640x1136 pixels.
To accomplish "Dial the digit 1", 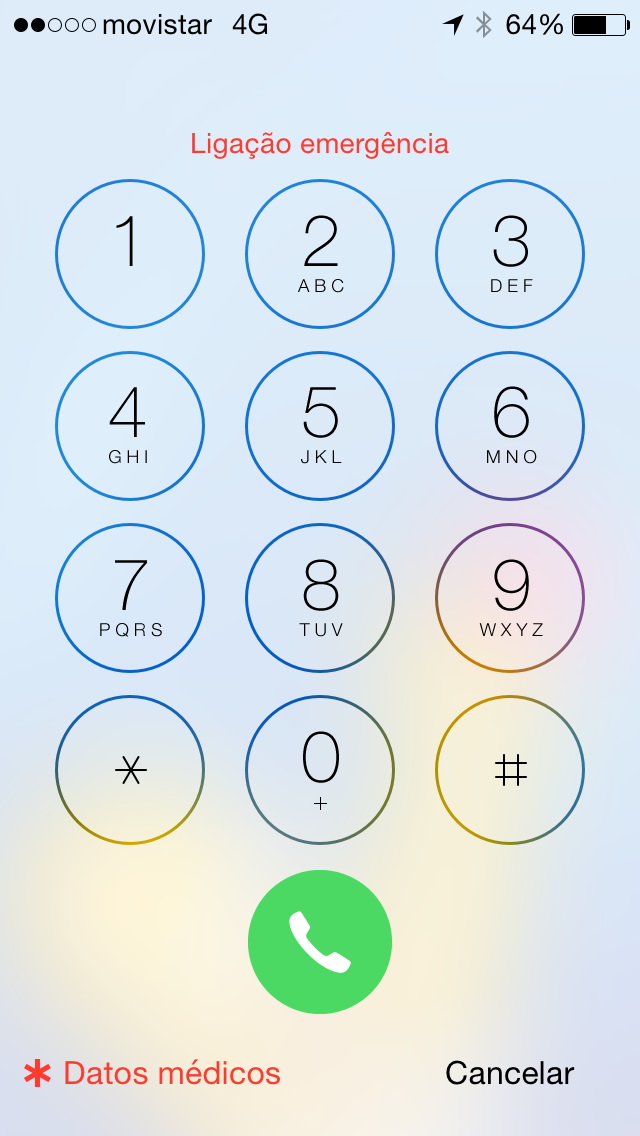I will tap(130, 254).
